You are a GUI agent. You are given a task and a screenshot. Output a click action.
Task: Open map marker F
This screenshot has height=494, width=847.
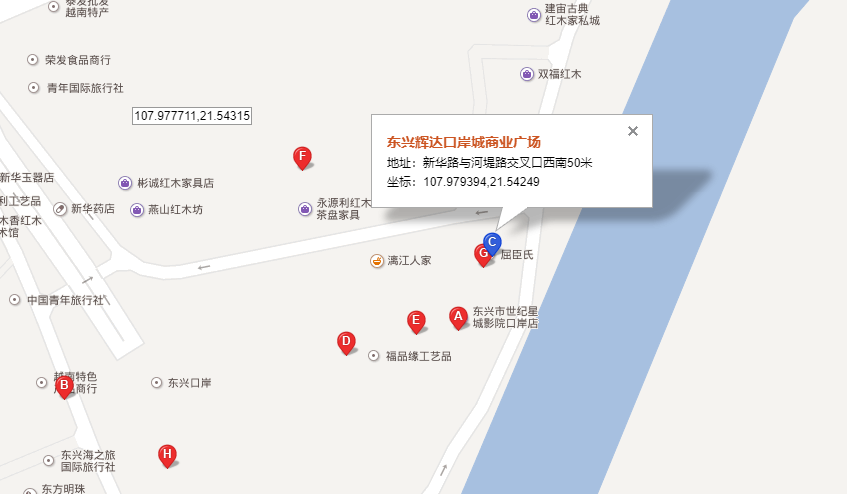pyautogui.click(x=302, y=156)
